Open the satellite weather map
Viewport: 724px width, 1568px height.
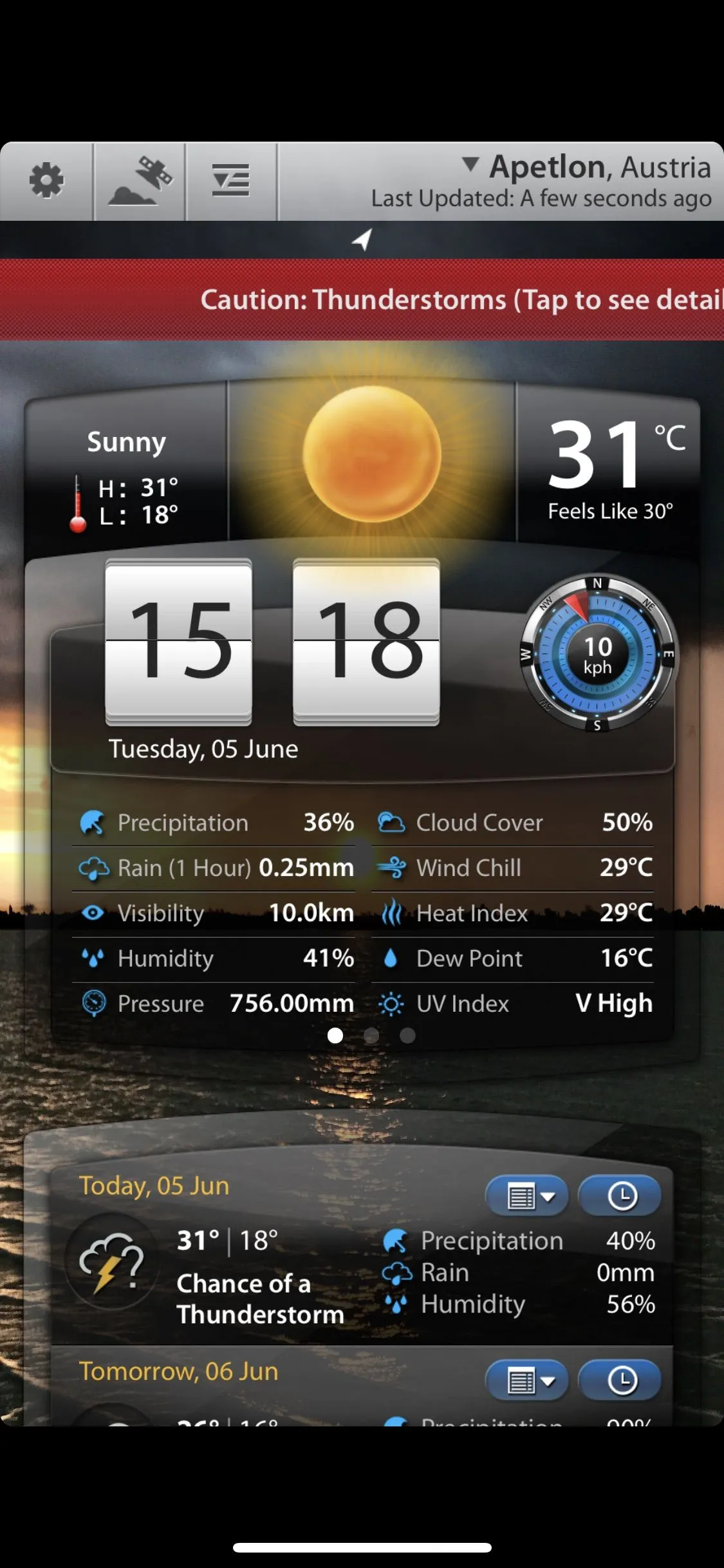140,181
